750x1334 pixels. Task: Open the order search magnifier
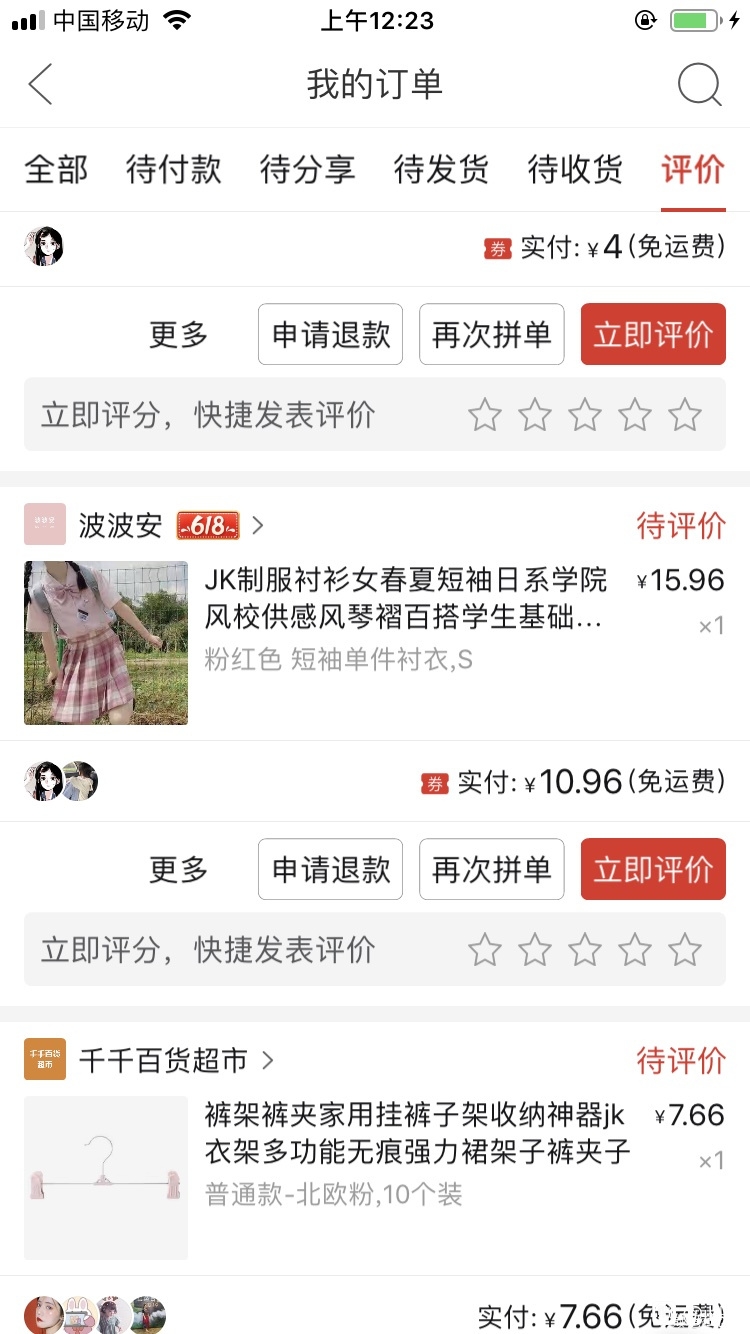coord(699,85)
